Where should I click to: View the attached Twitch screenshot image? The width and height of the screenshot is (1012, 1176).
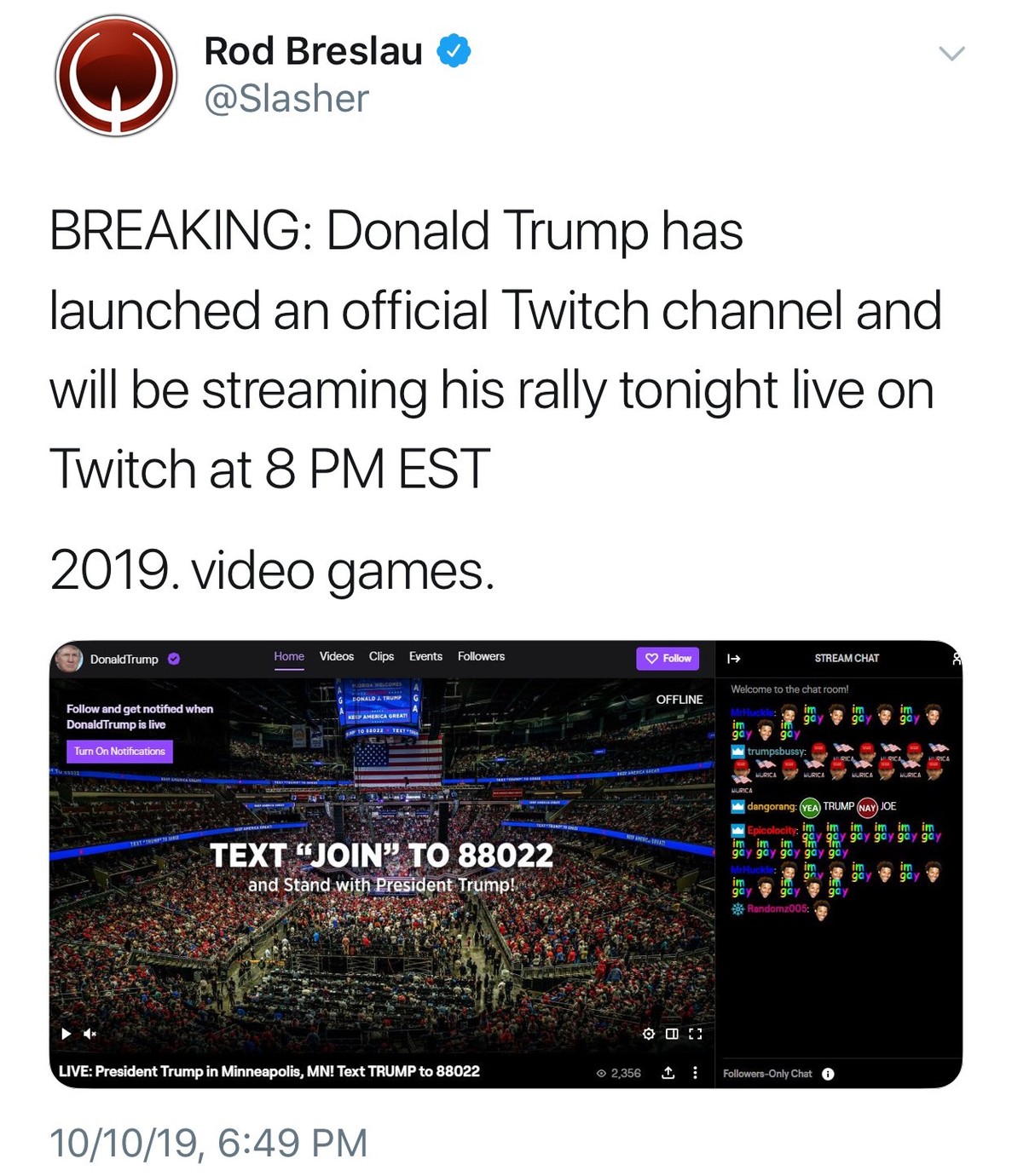pyautogui.click(x=505, y=863)
